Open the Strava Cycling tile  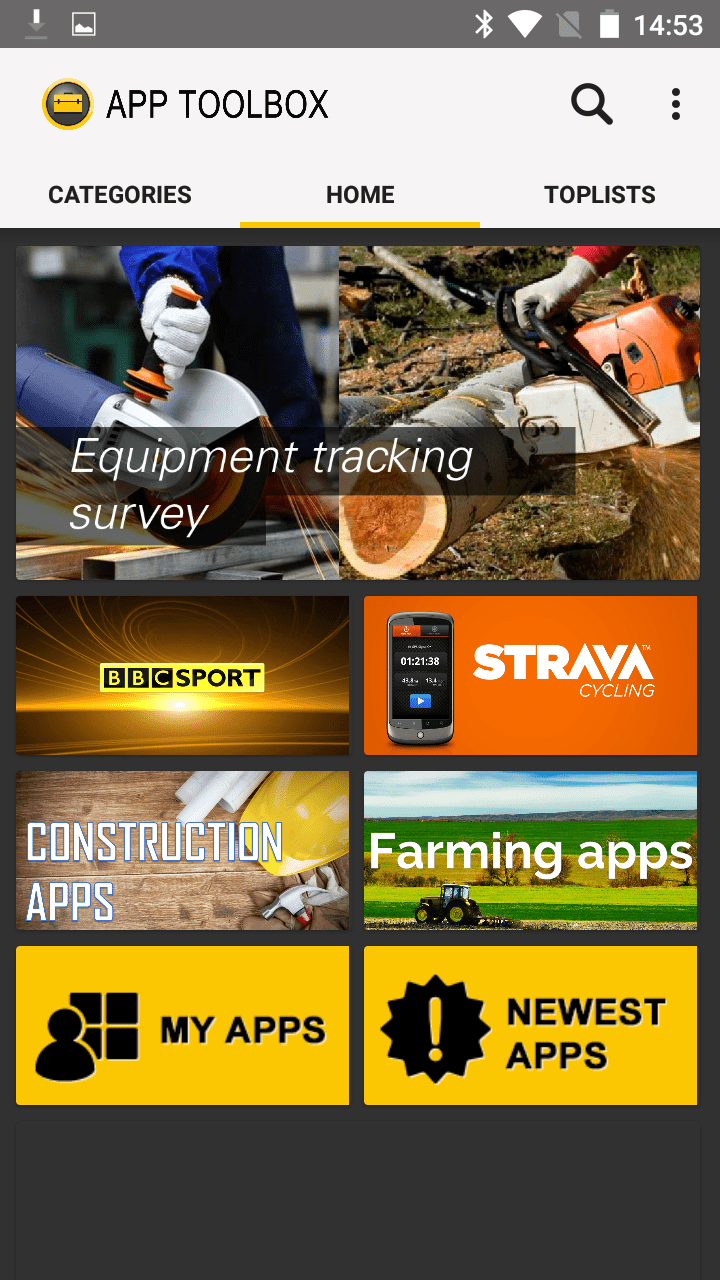pos(530,676)
